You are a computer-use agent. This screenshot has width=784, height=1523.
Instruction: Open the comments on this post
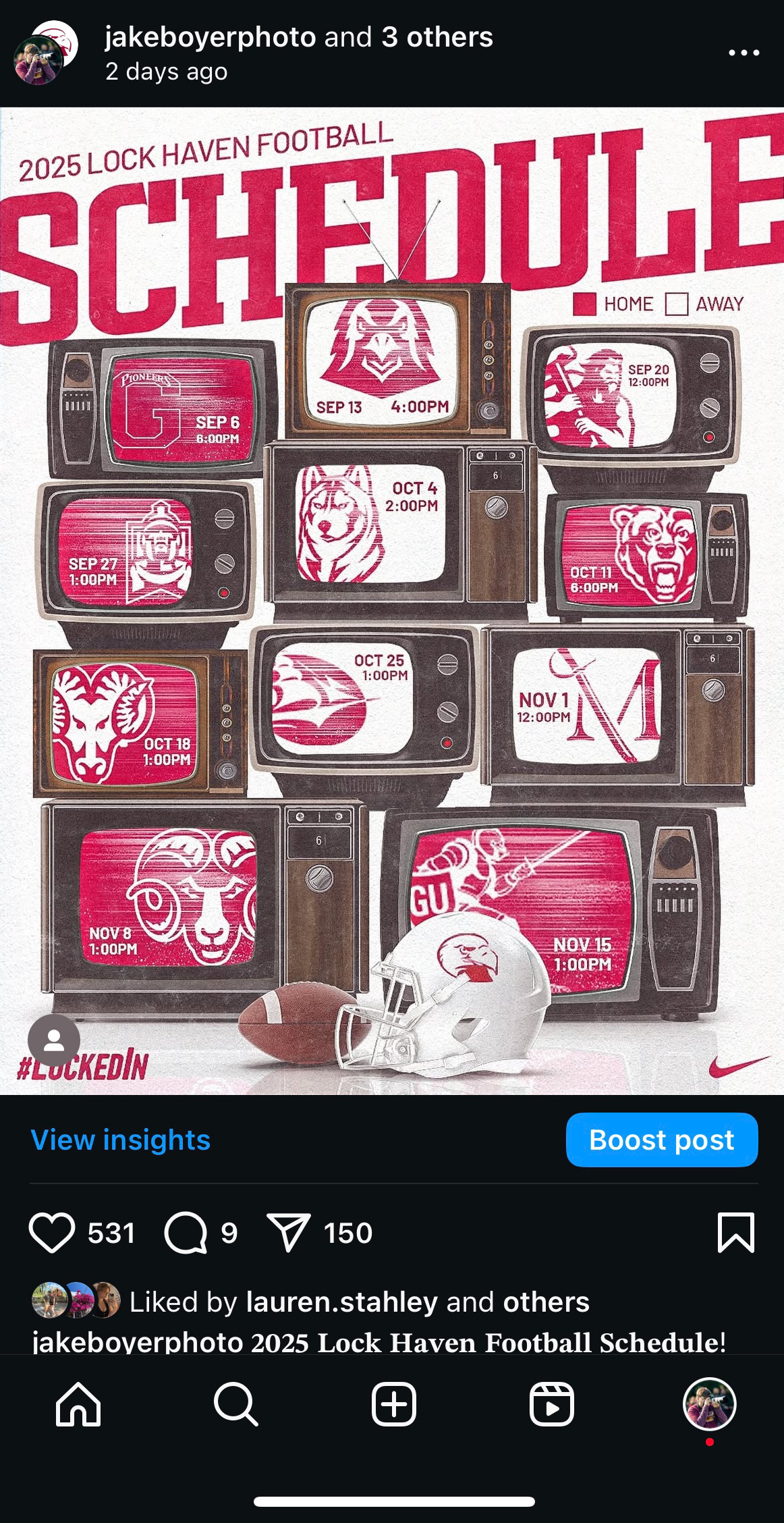click(186, 1233)
